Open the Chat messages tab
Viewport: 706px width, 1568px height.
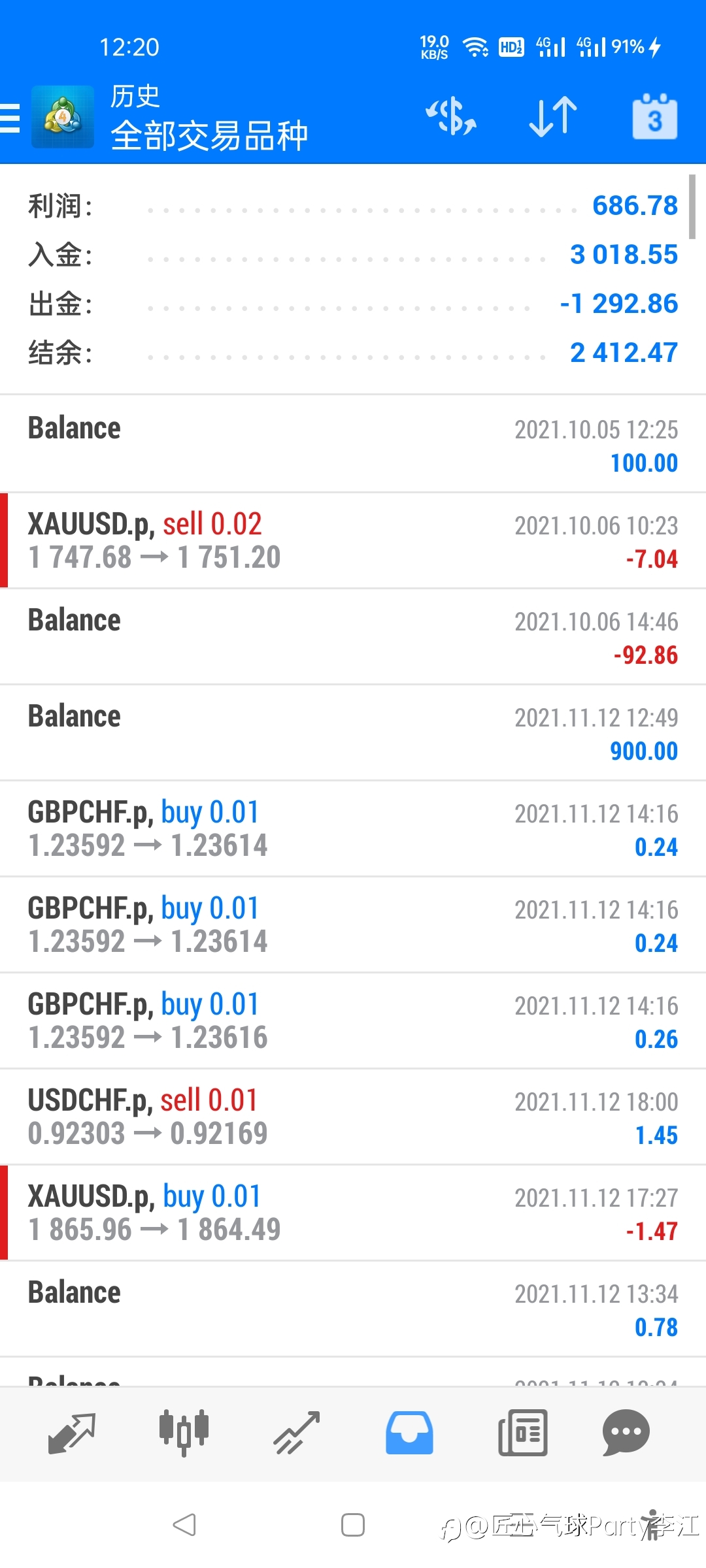626,1433
